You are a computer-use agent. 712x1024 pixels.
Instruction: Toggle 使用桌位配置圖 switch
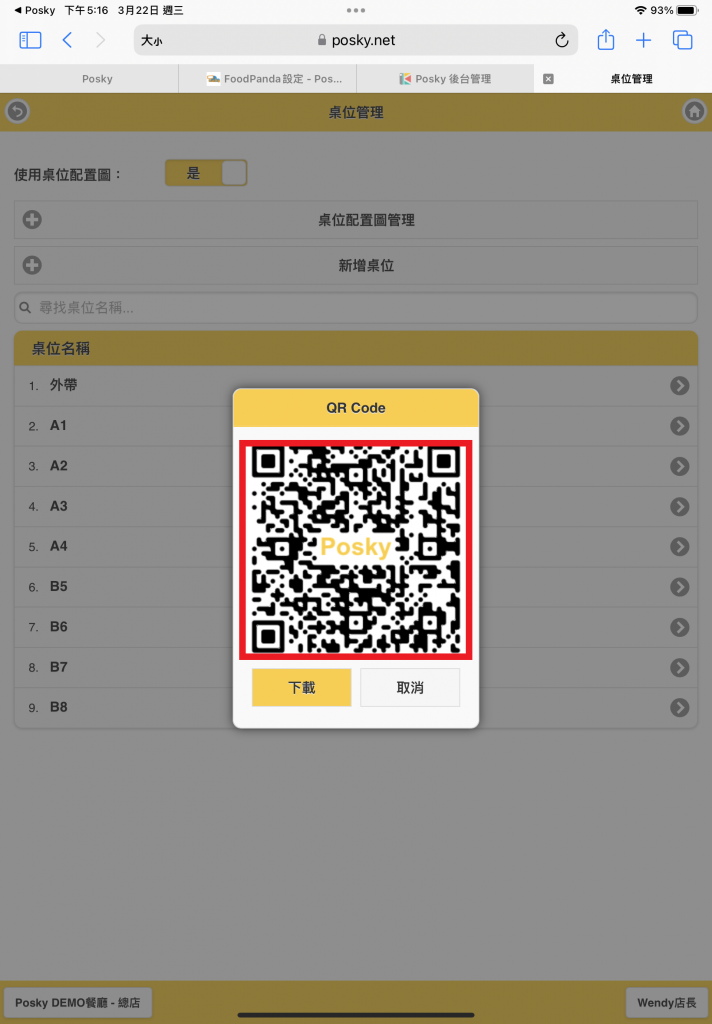pos(206,173)
